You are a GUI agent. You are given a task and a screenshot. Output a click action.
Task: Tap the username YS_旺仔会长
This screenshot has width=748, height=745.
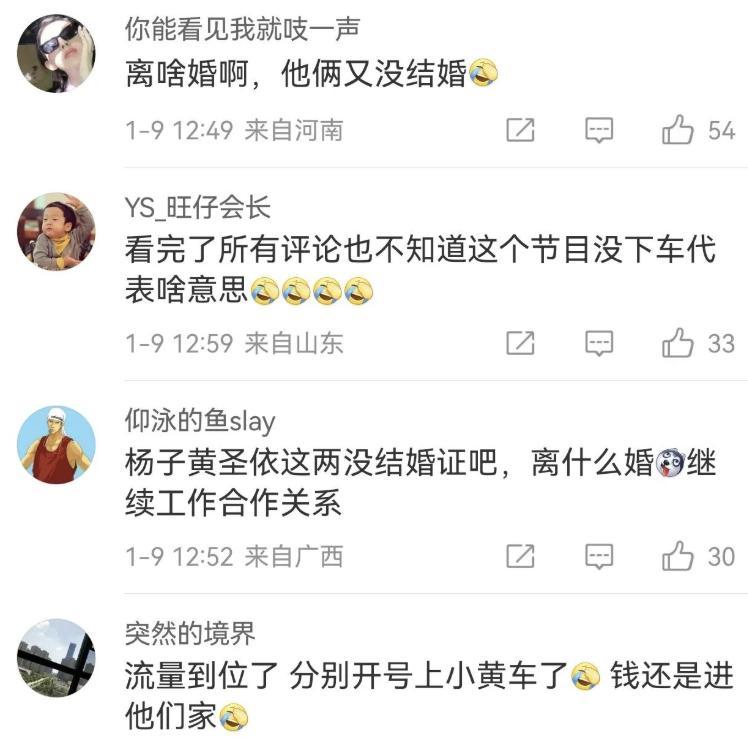pyautogui.click(x=197, y=207)
